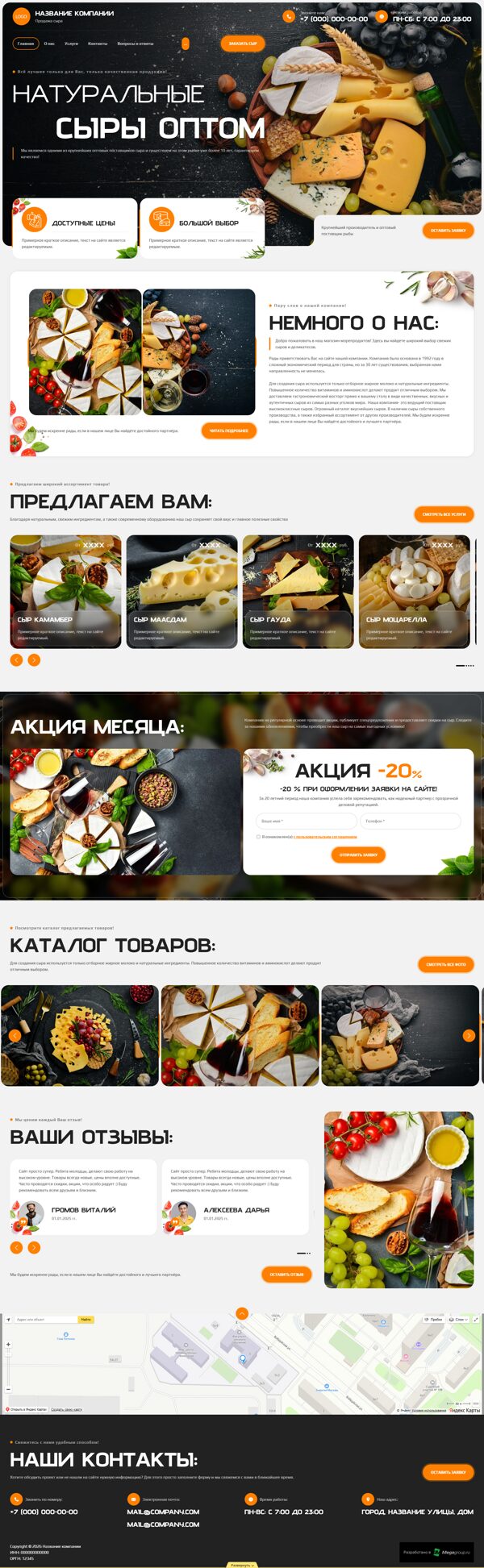The width and height of the screenshot is (484, 1568).
Task: Open the Контакты menu item
Action: click(x=98, y=44)
